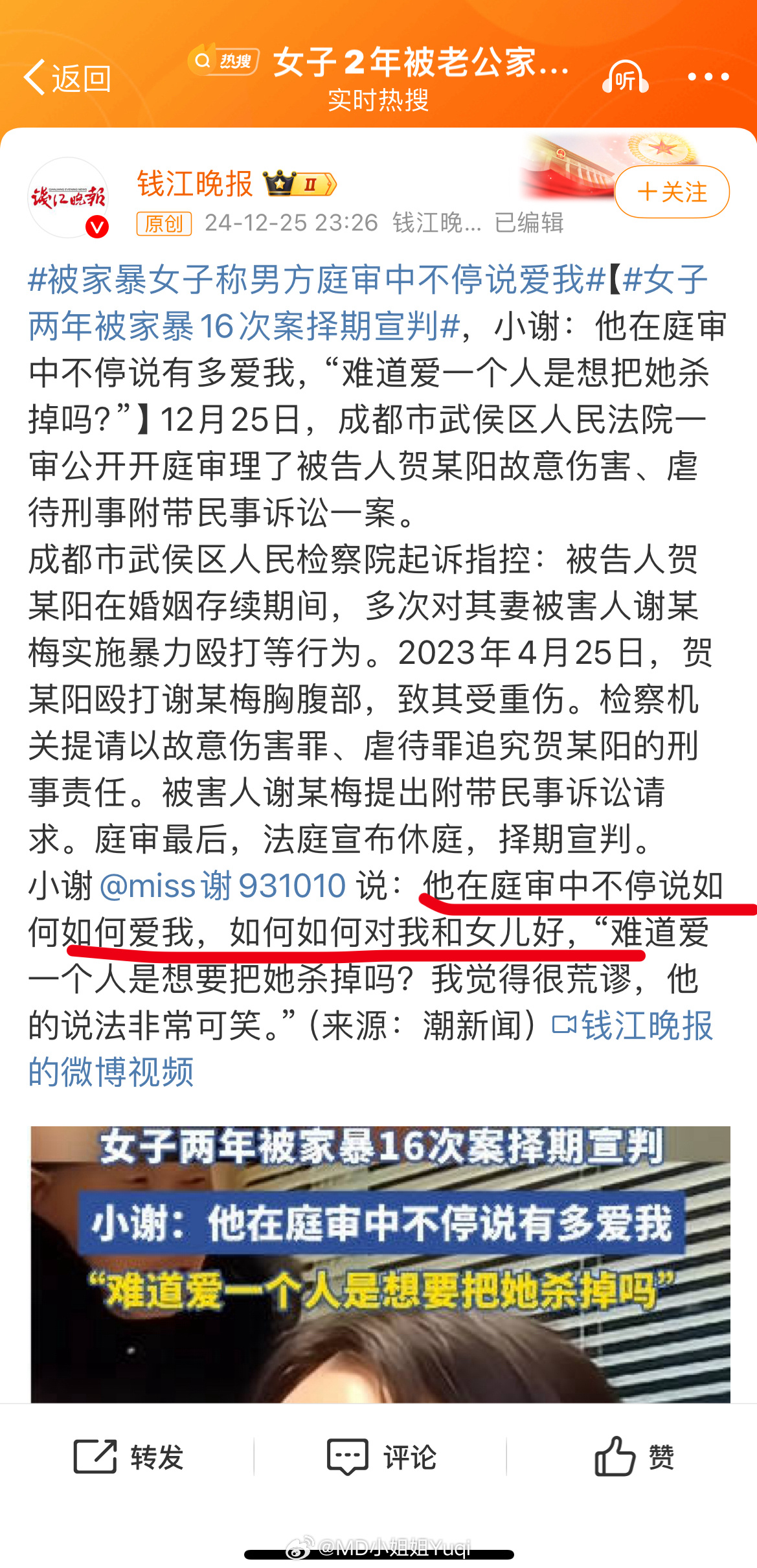This screenshot has width=757, height=1568.
Task: Open the three-dot overflow menu
Action: 708,77
